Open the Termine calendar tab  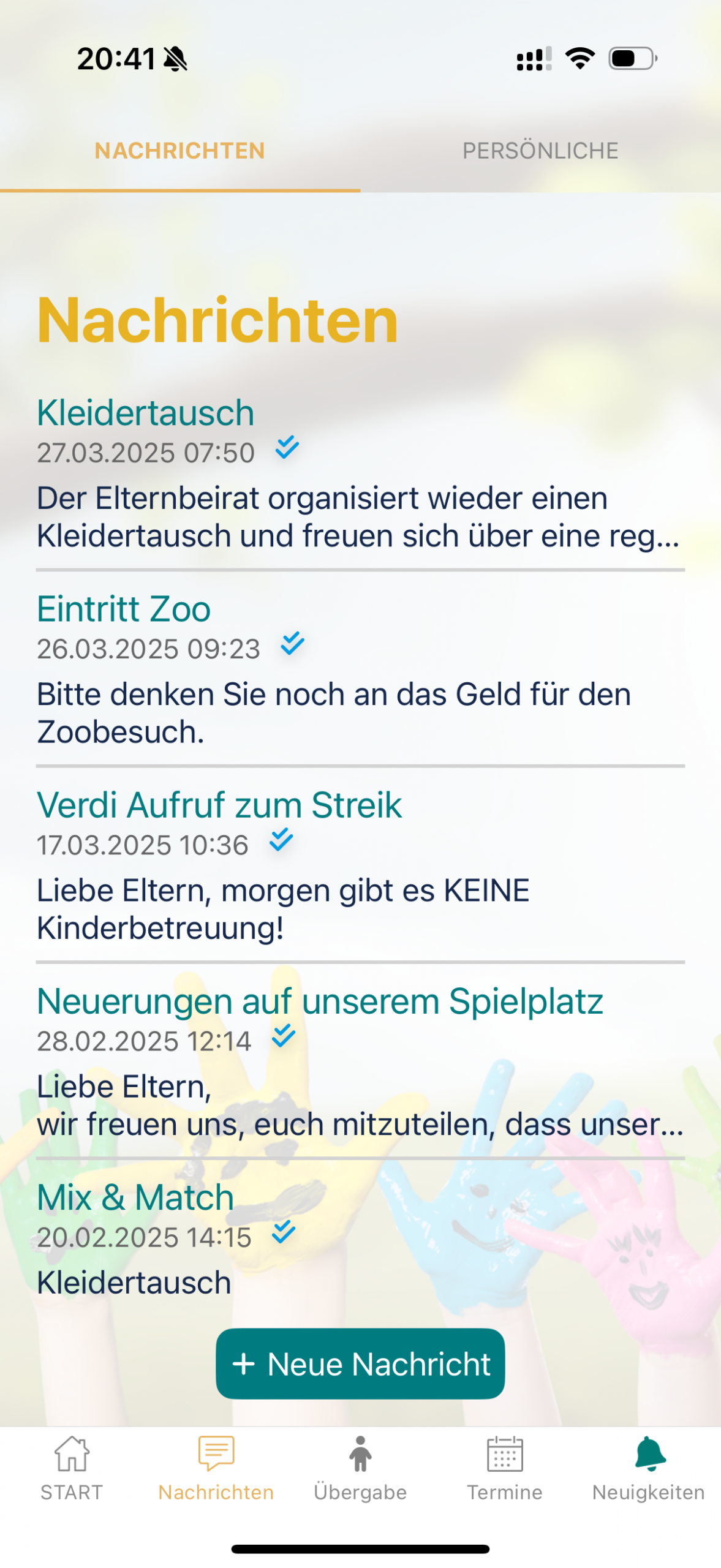click(x=504, y=1468)
